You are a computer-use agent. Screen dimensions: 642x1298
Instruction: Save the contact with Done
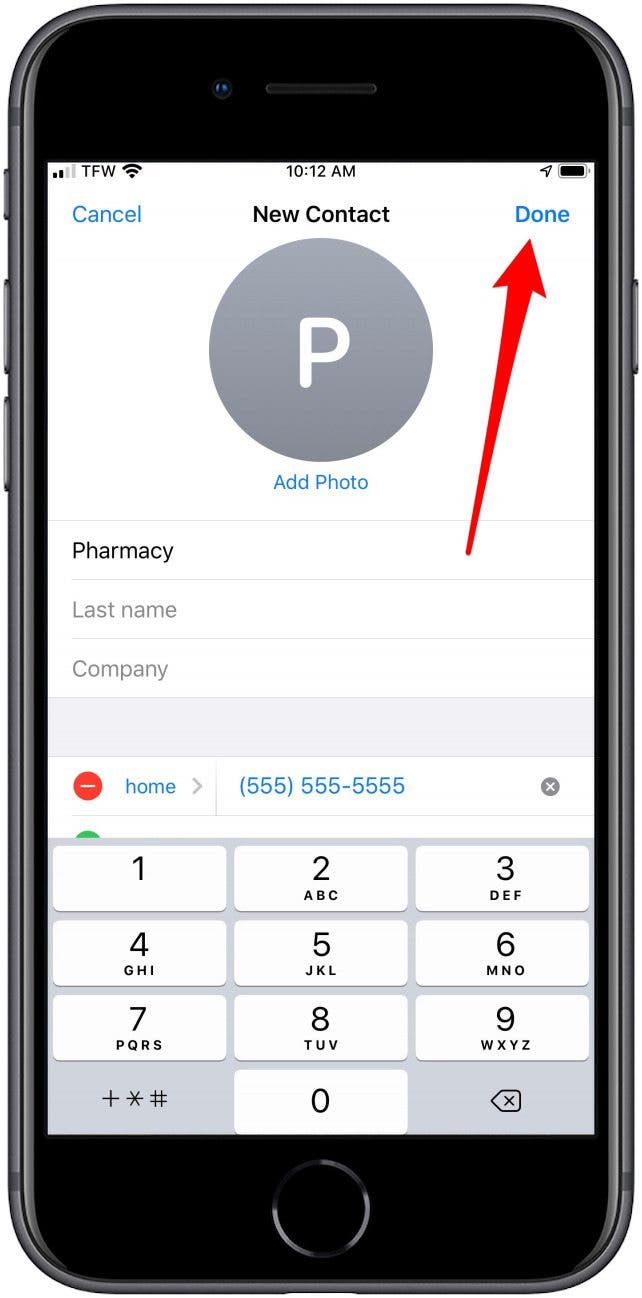tap(541, 214)
